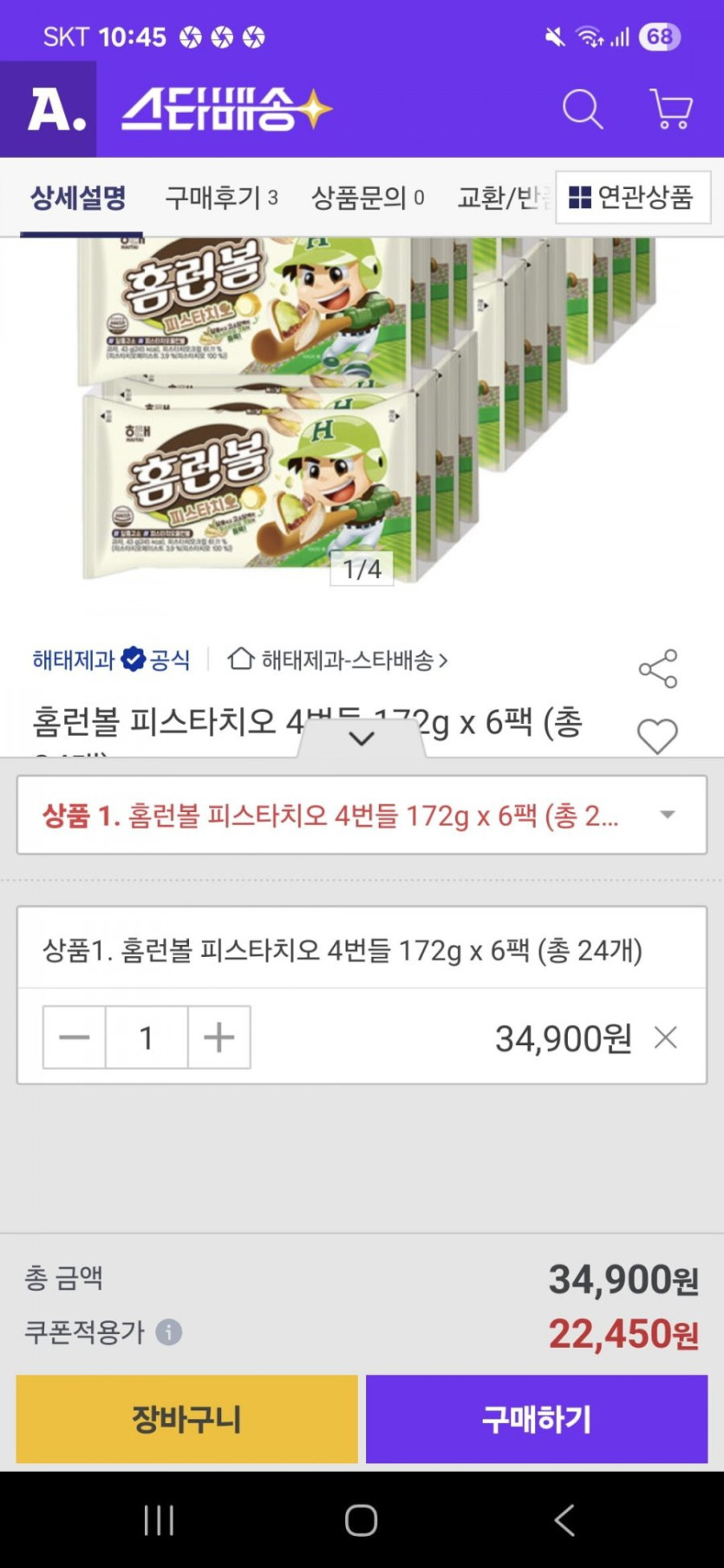The width and height of the screenshot is (724, 1568).
Task: Open 연관상품 related products
Action: point(632,198)
